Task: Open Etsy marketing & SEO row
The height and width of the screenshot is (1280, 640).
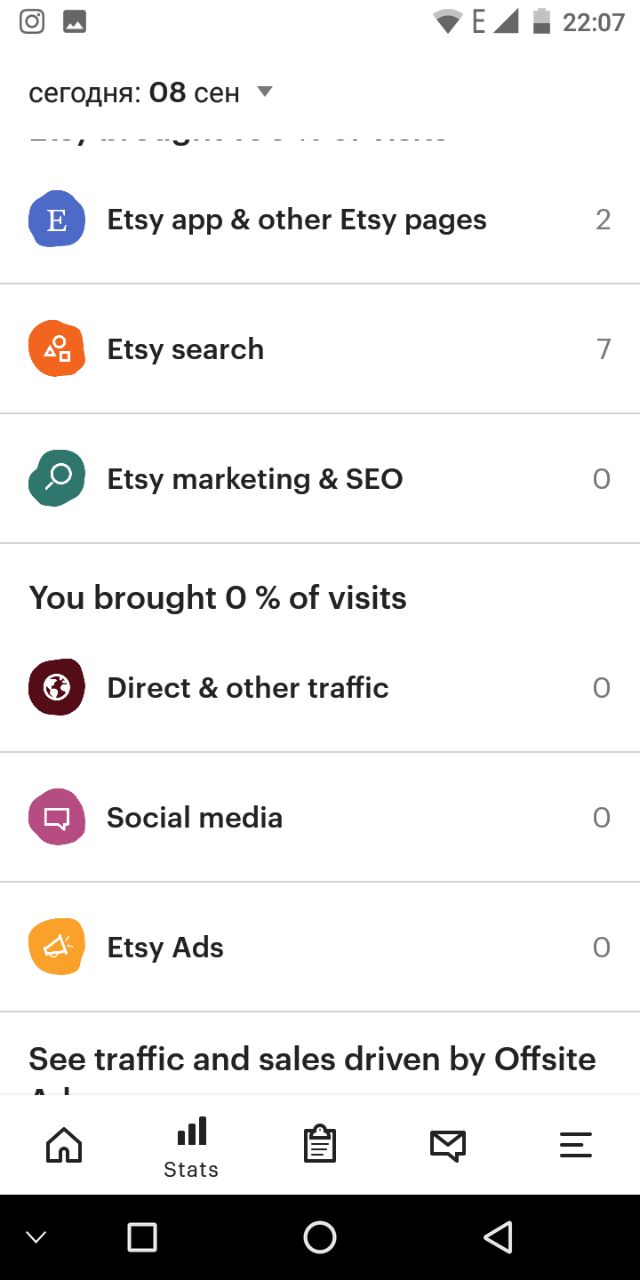Action: coord(320,479)
